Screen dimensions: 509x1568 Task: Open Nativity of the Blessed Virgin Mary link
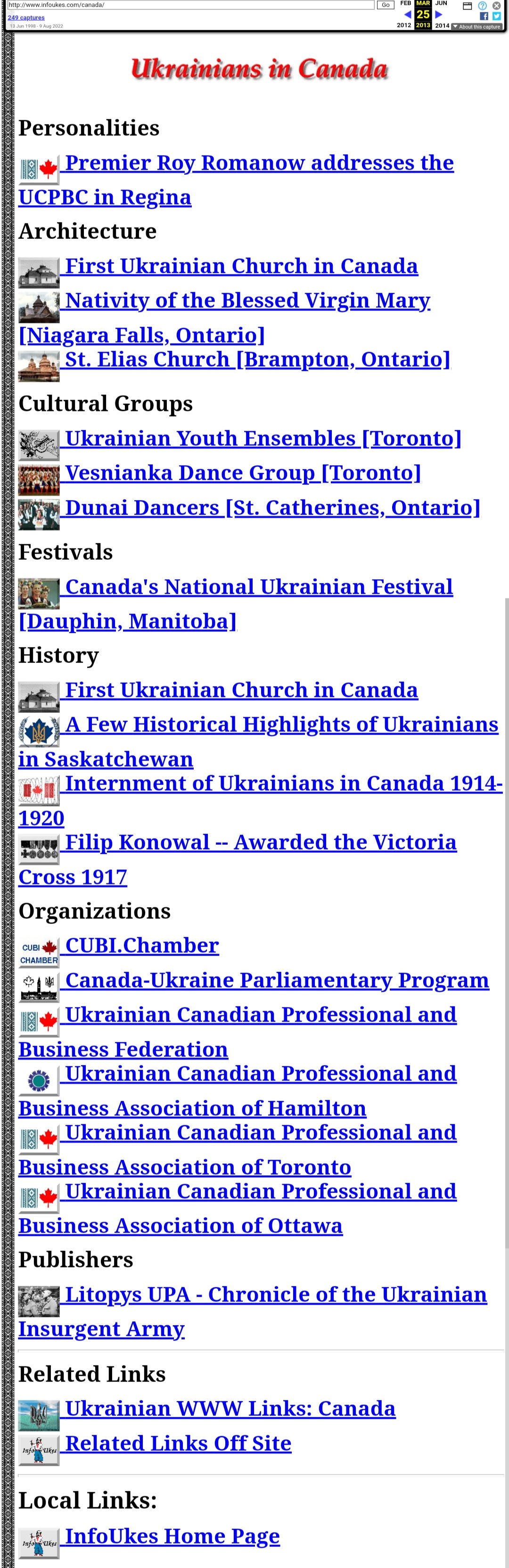pos(247,301)
